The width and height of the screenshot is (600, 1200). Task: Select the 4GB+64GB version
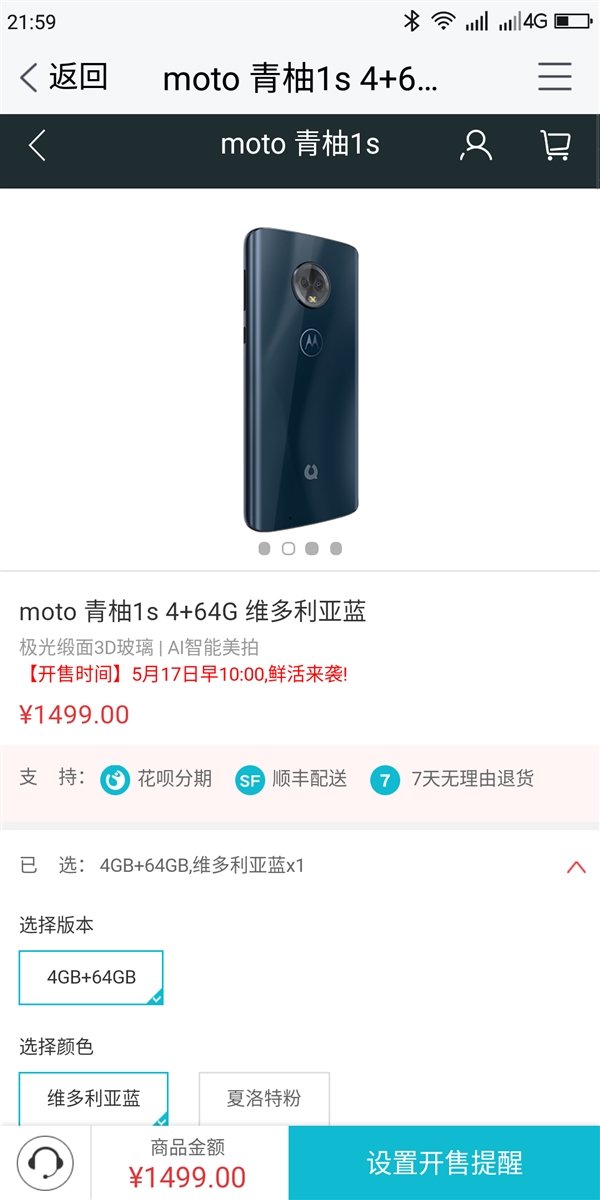pyautogui.click(x=91, y=977)
